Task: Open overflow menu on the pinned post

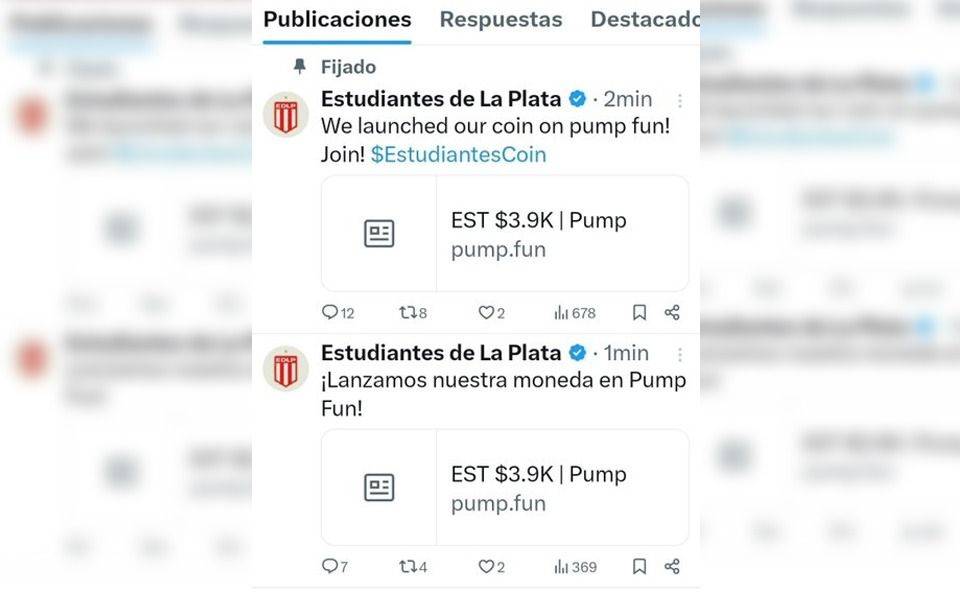Action: (680, 100)
